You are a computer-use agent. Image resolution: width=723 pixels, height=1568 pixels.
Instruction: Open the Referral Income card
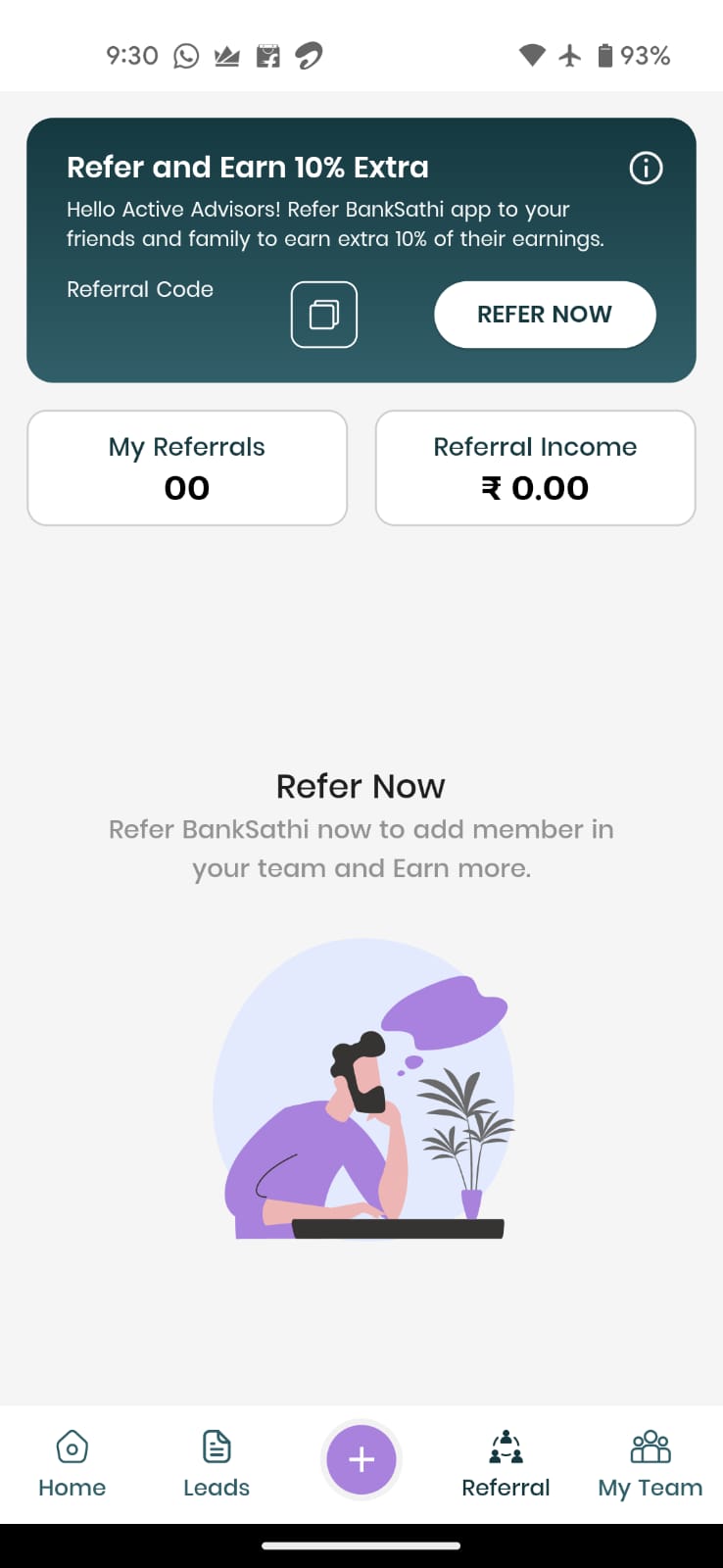pyautogui.click(x=536, y=468)
